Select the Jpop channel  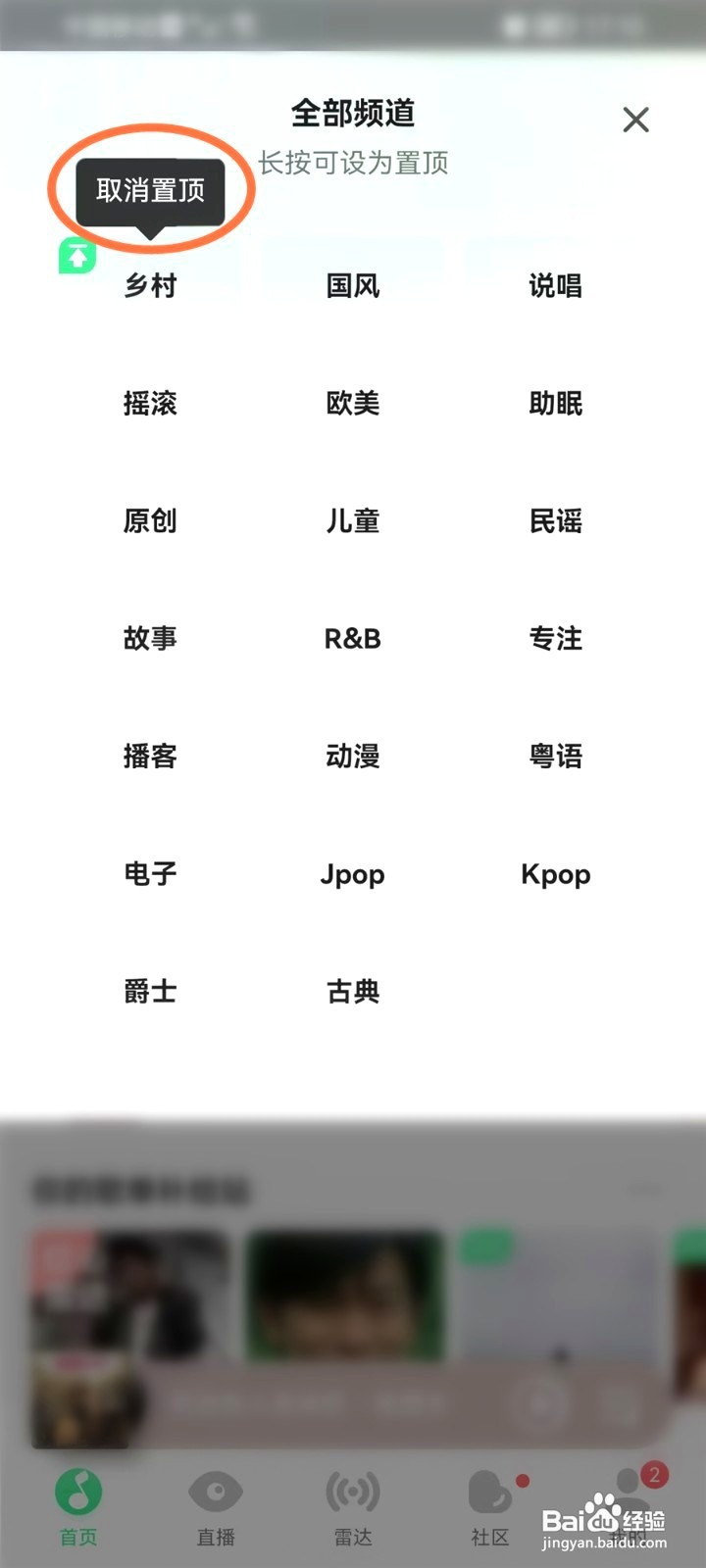[352, 874]
